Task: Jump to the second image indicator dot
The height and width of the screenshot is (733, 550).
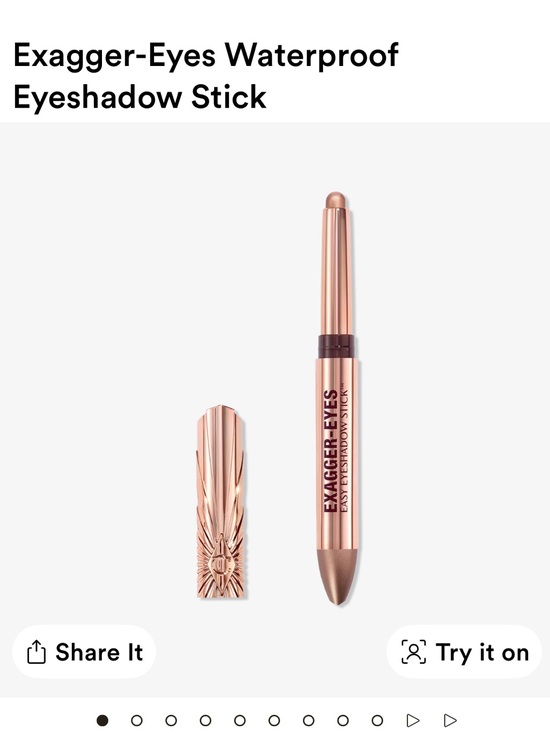Action: point(136,720)
